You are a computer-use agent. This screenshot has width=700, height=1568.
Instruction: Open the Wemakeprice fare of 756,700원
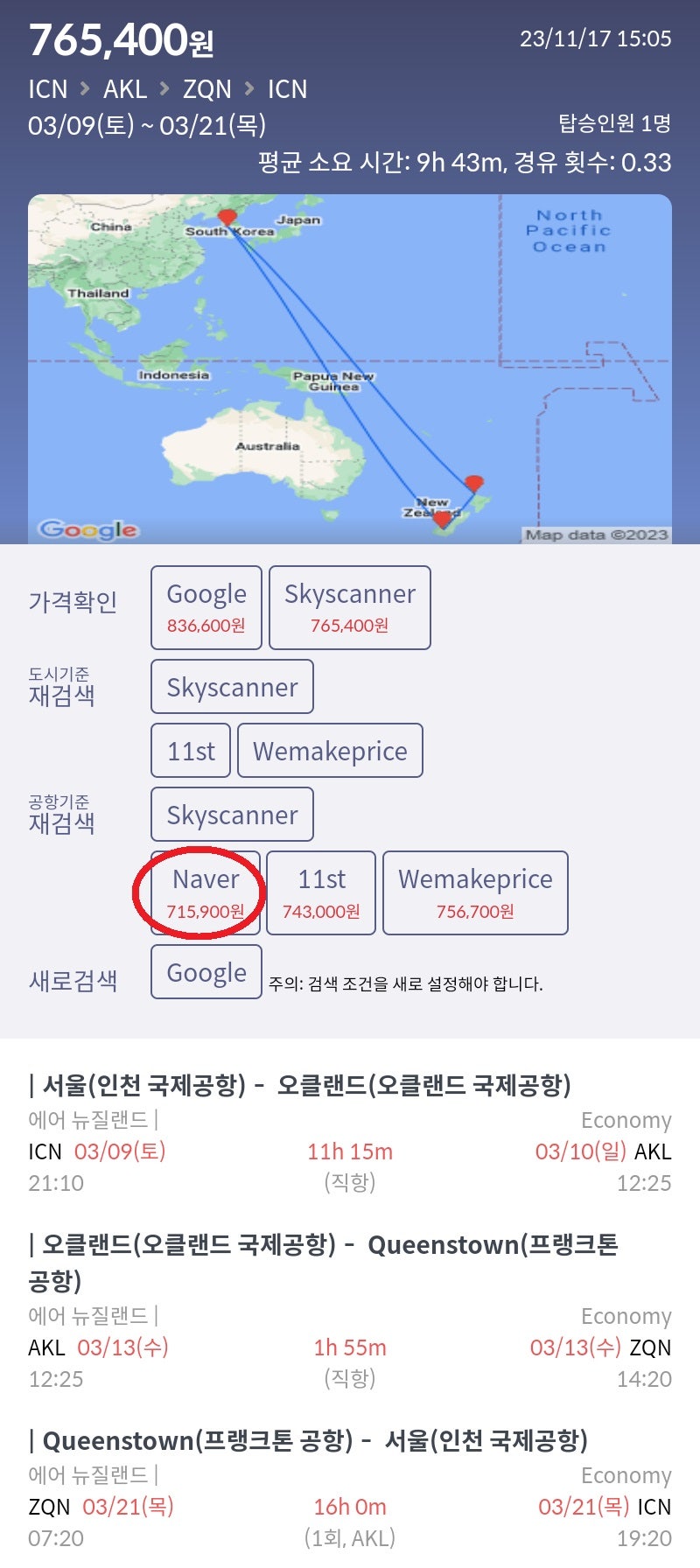[475, 892]
